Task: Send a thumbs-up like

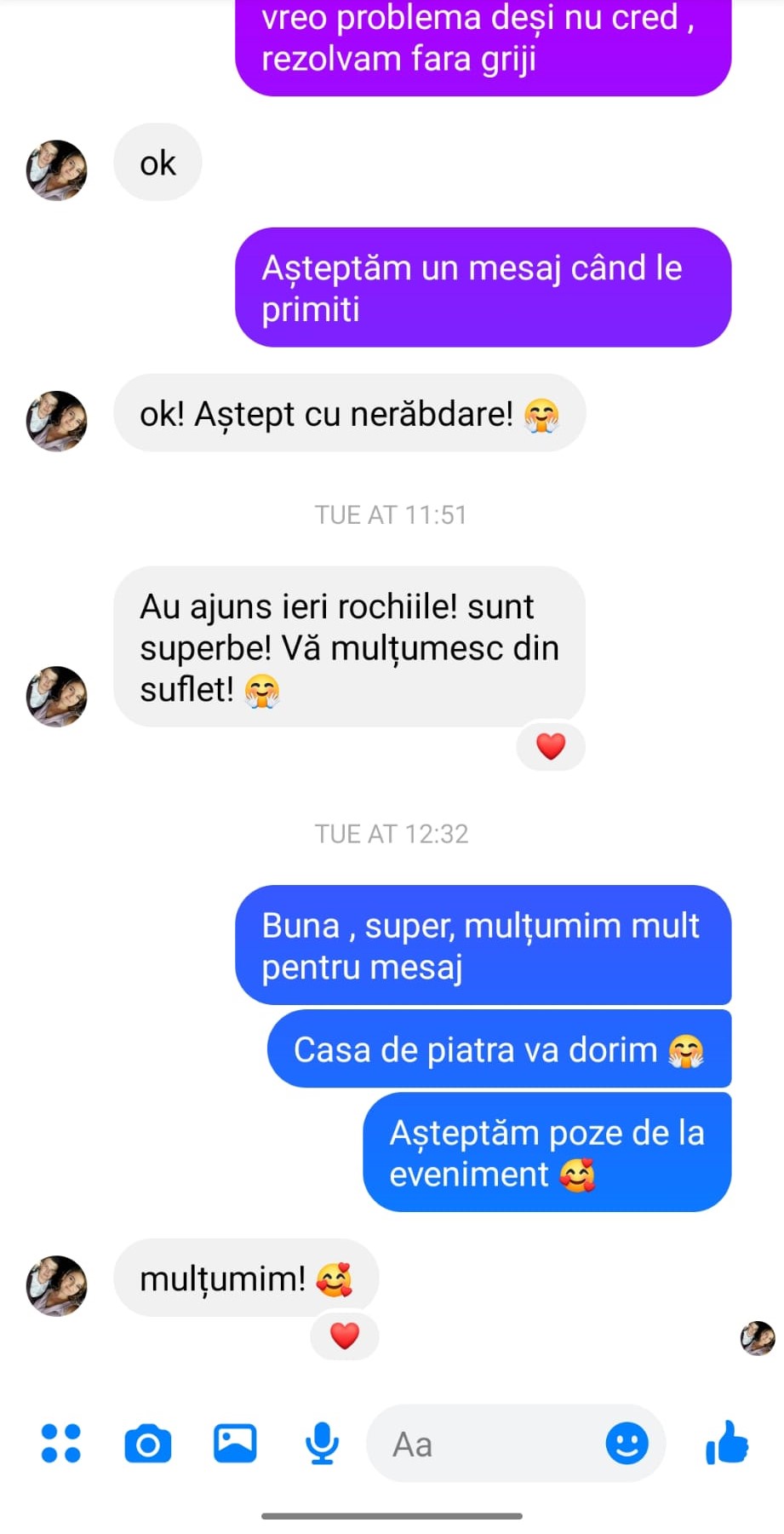Action: point(727,1443)
